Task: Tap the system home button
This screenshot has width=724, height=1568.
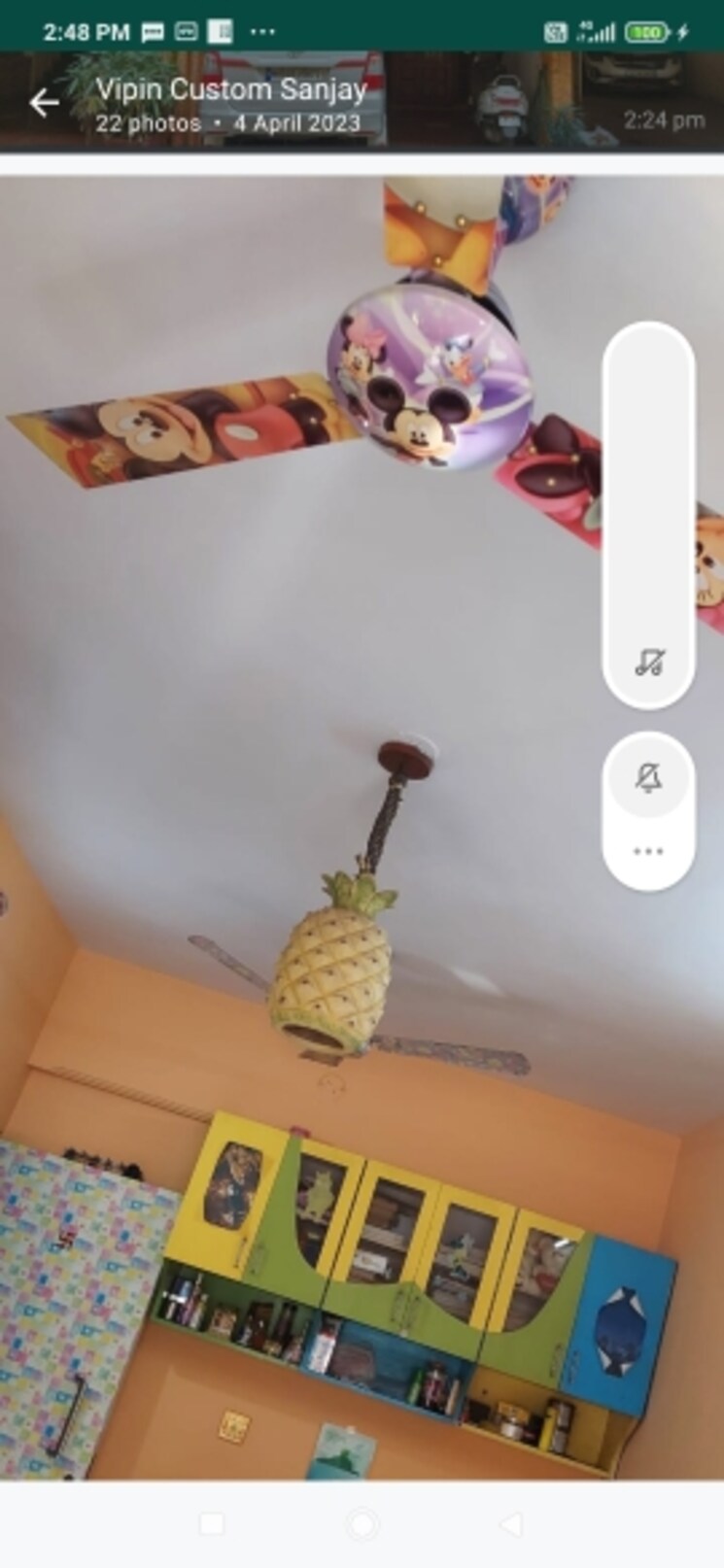Action: click(x=362, y=1523)
